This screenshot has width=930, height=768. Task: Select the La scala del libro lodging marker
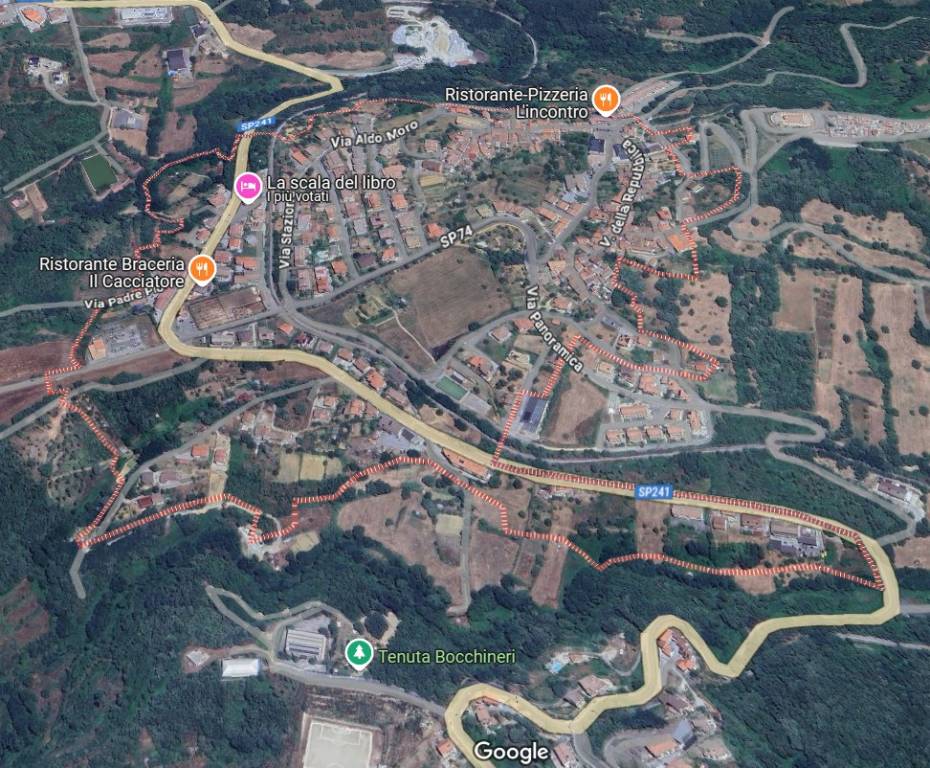[x=248, y=186]
